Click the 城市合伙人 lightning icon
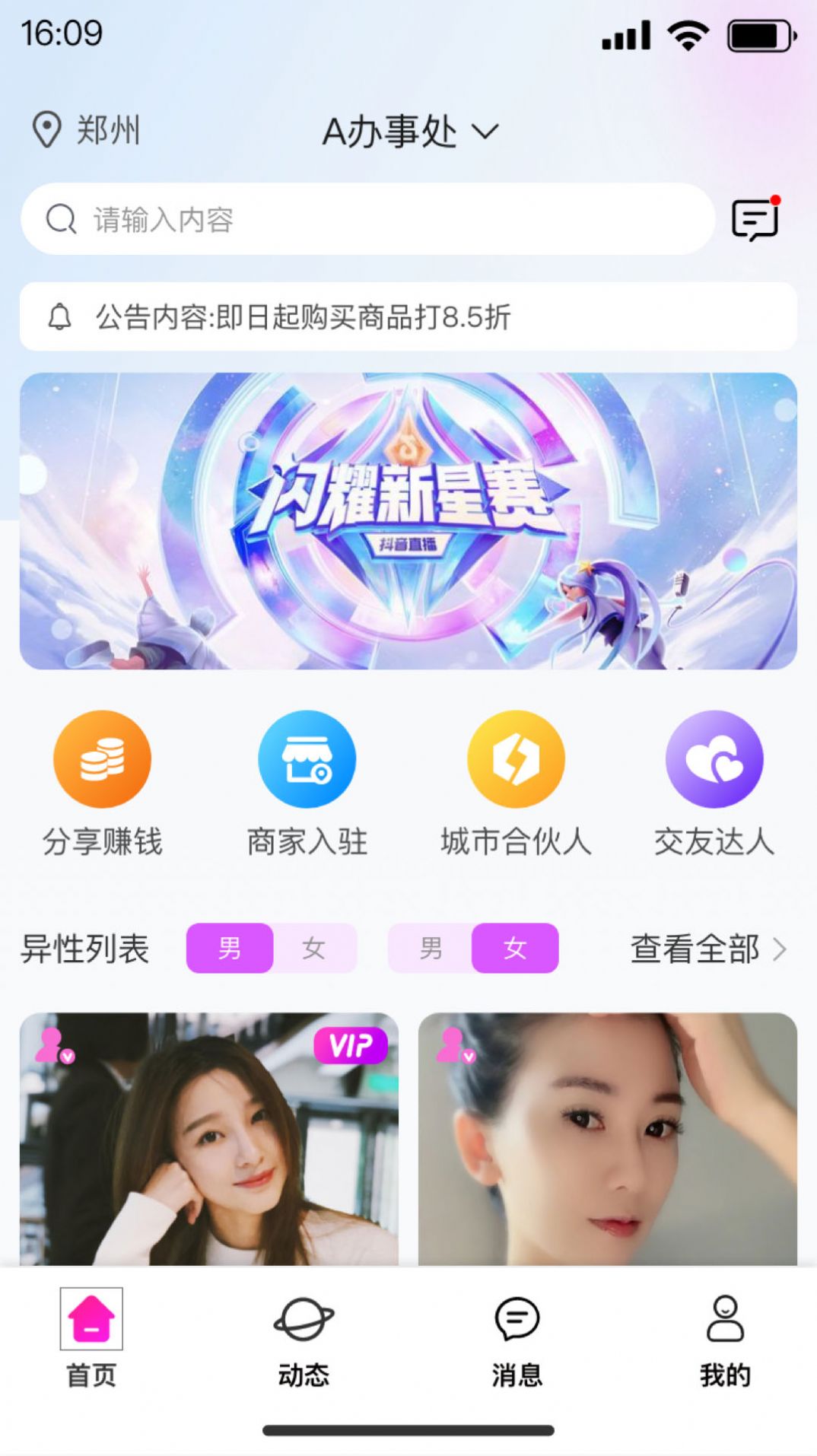The height and width of the screenshot is (1456, 817). [511, 759]
